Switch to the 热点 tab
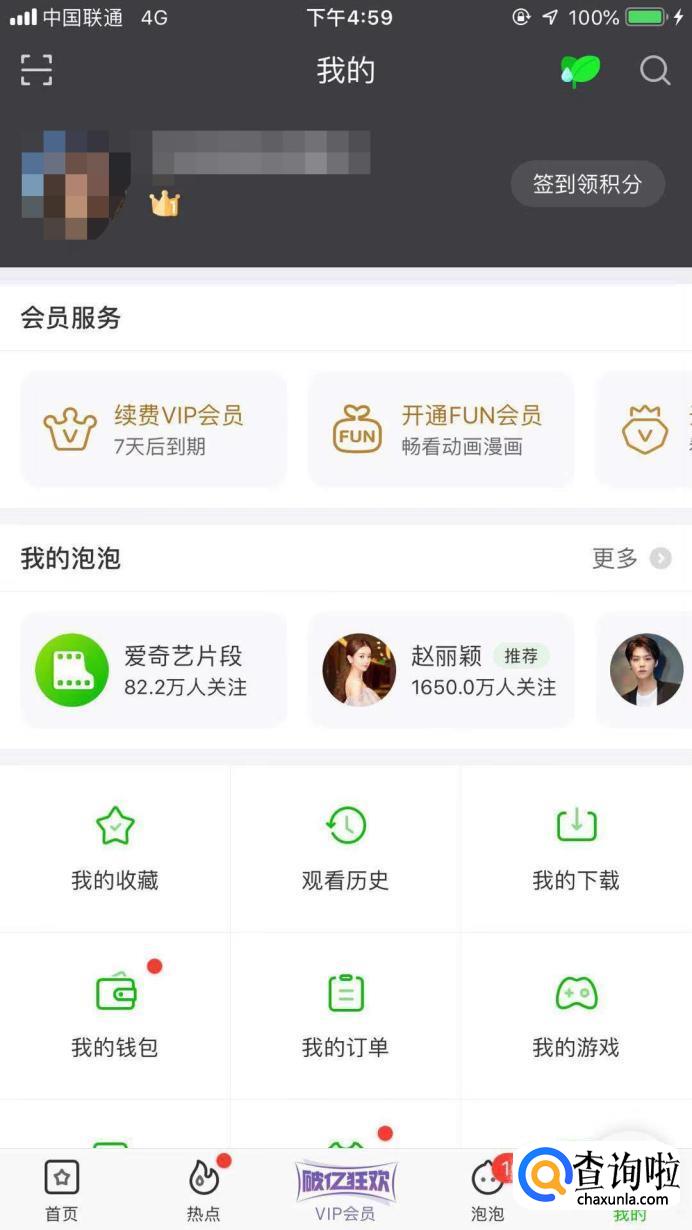Image resolution: width=692 pixels, height=1230 pixels. click(203, 1190)
